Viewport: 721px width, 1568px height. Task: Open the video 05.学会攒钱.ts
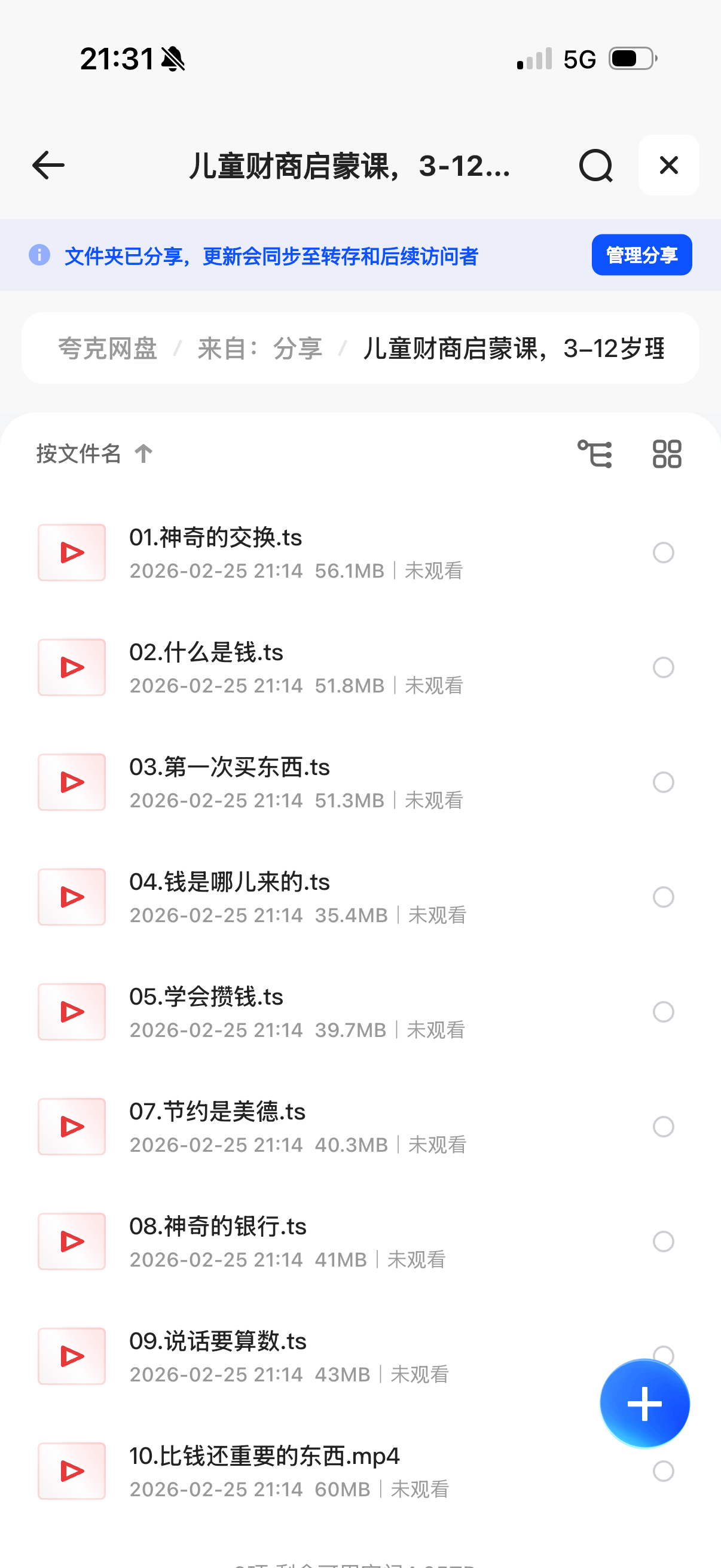[x=206, y=997]
